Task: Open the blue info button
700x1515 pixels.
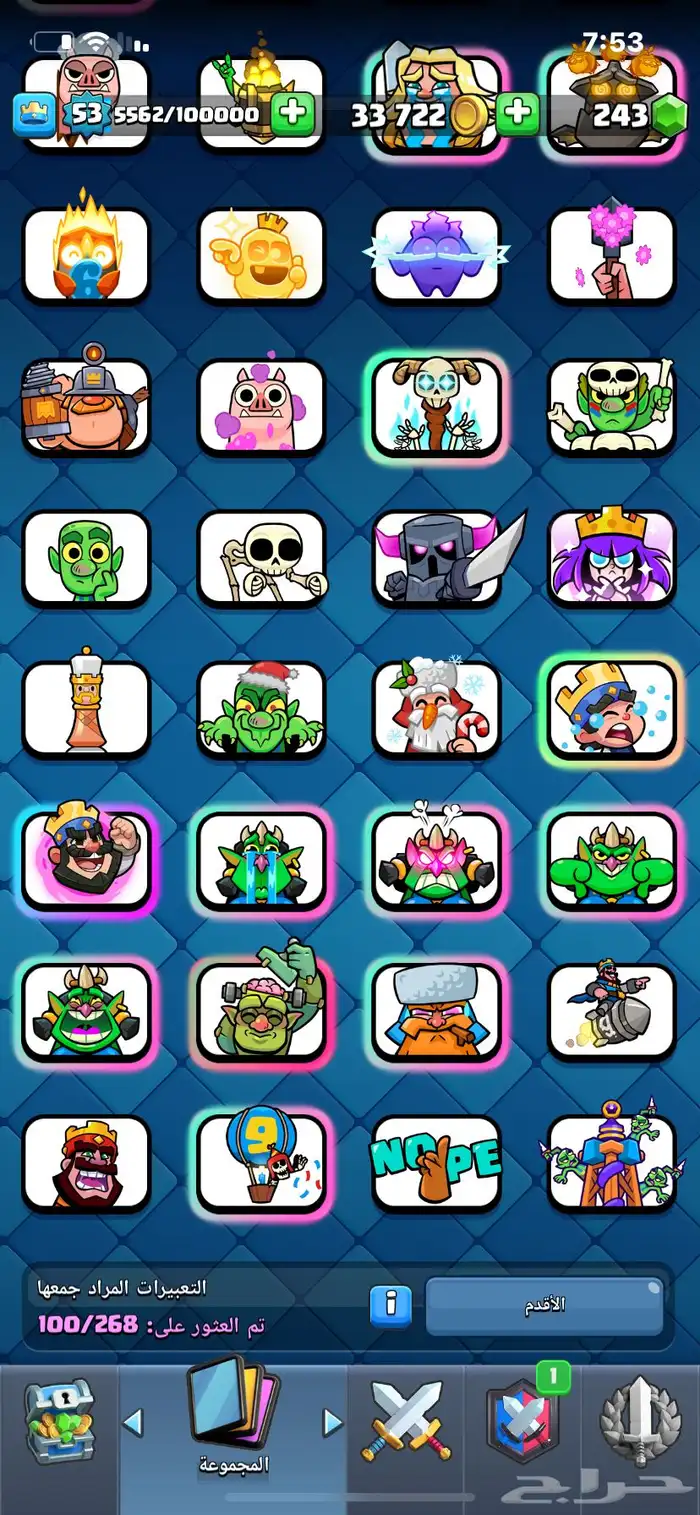Action: [390, 1303]
